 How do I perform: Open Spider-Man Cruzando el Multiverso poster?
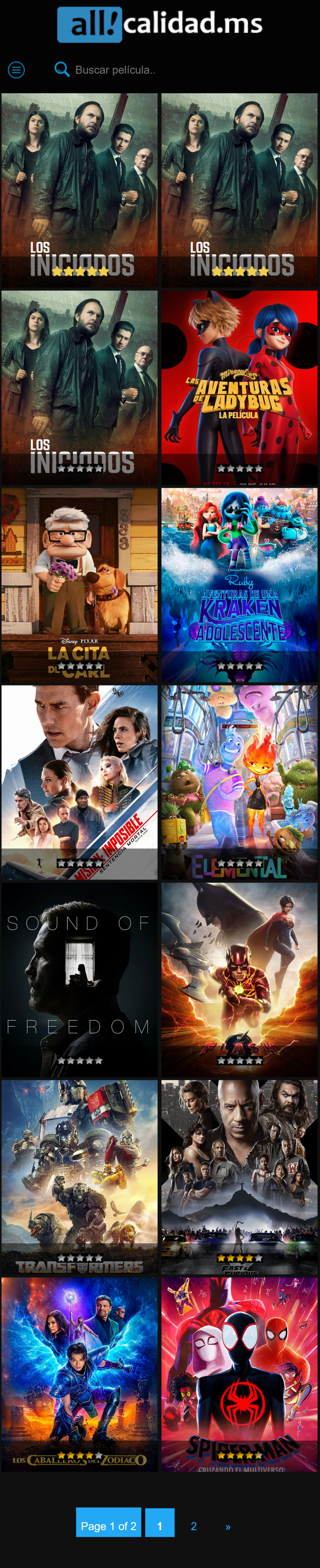point(239,1373)
